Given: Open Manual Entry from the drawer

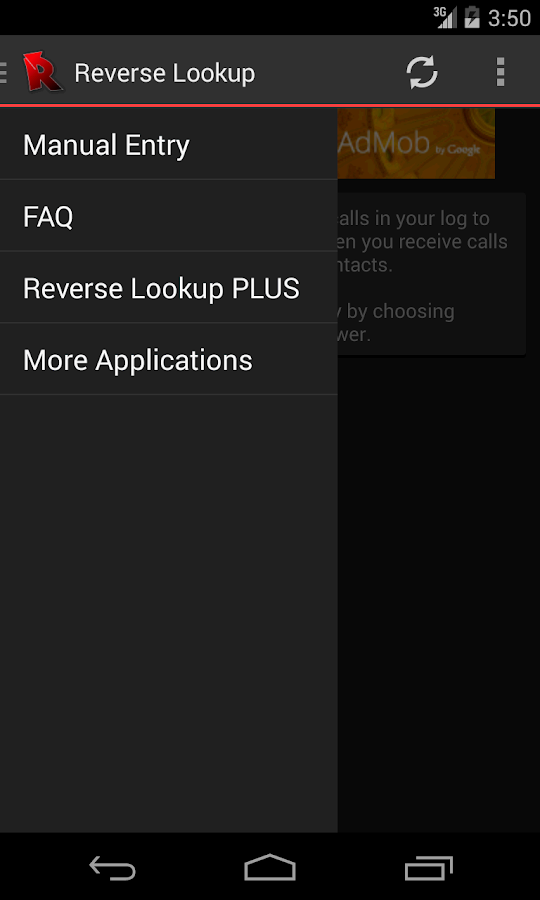Looking at the screenshot, I should 168,144.
